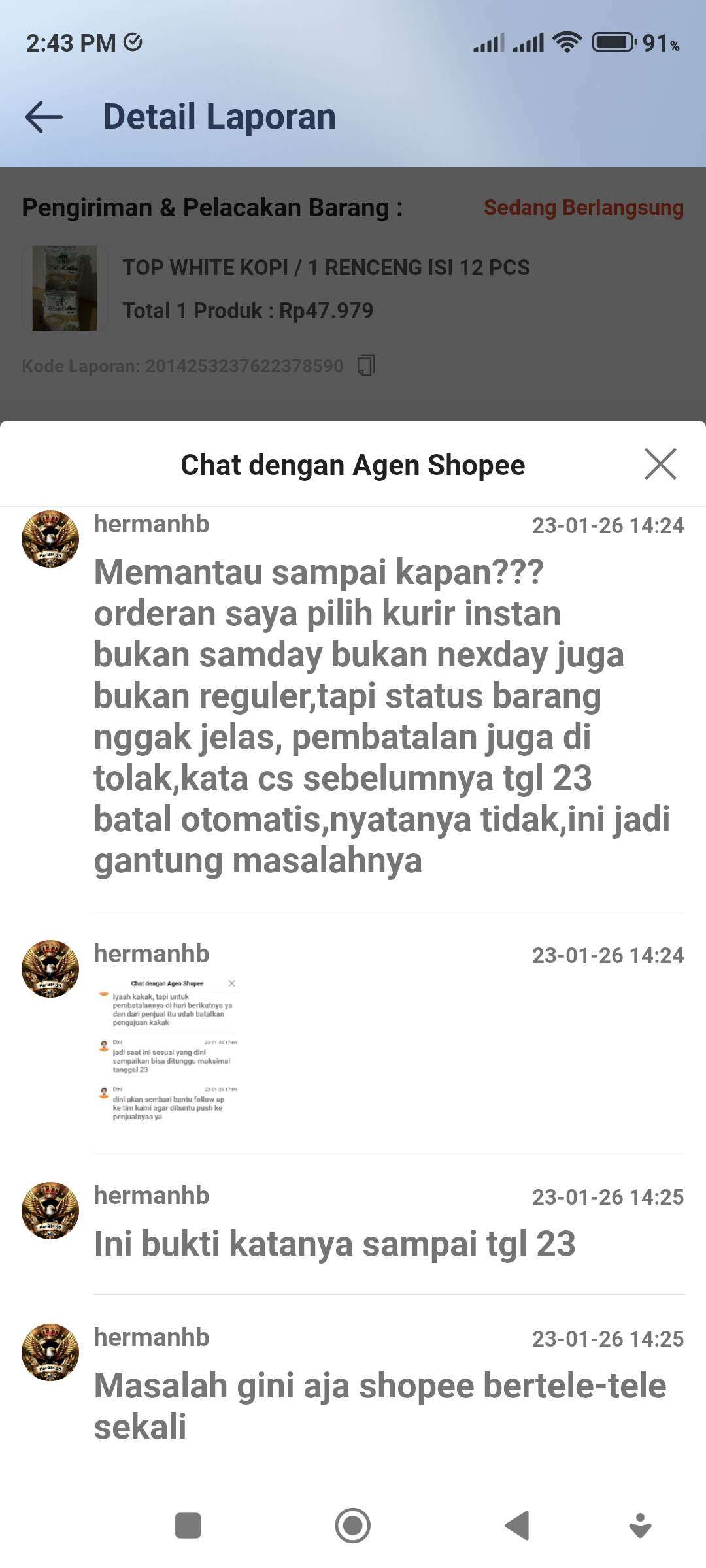Screen dimensions: 706x1568
Task: Tap the system back button
Action: (x=518, y=1526)
